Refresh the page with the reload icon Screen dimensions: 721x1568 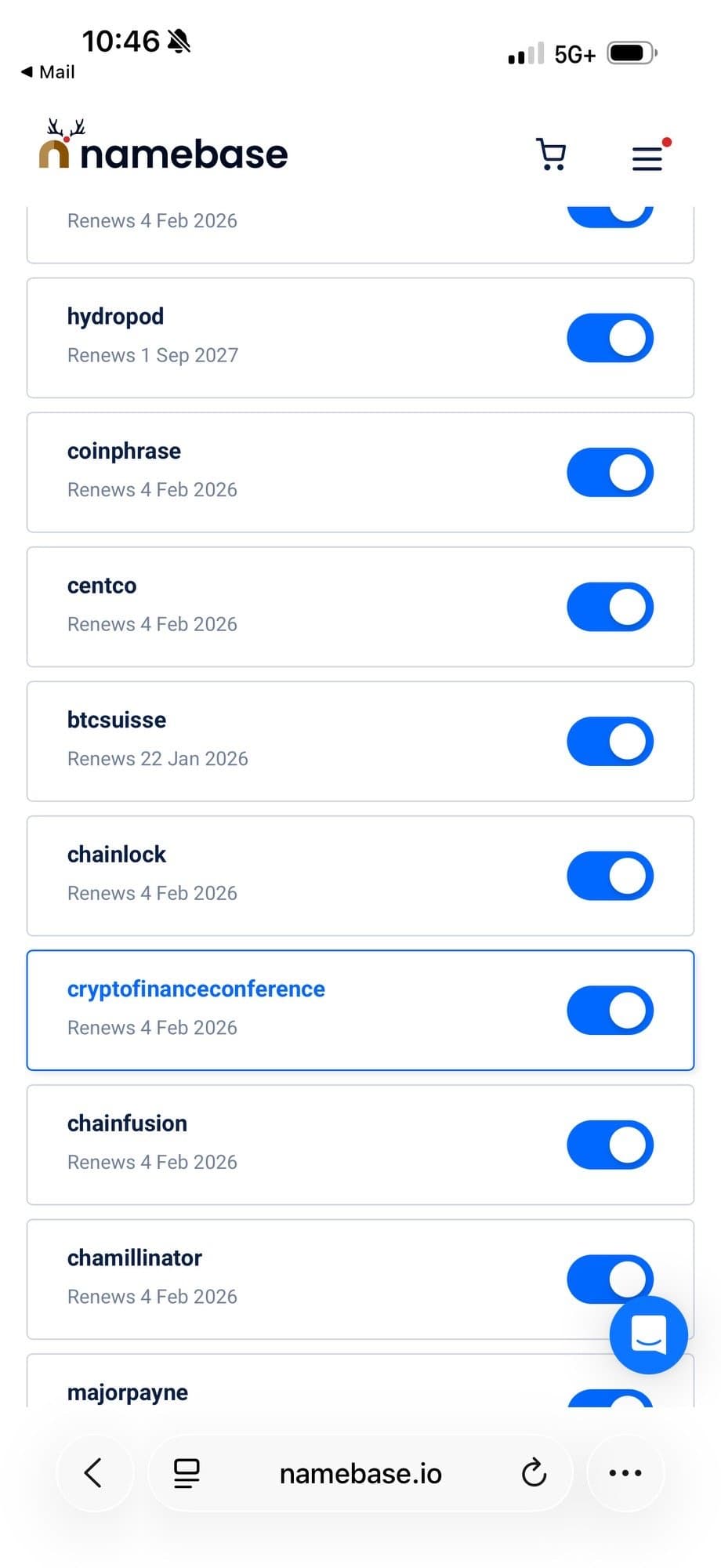[x=534, y=1472]
